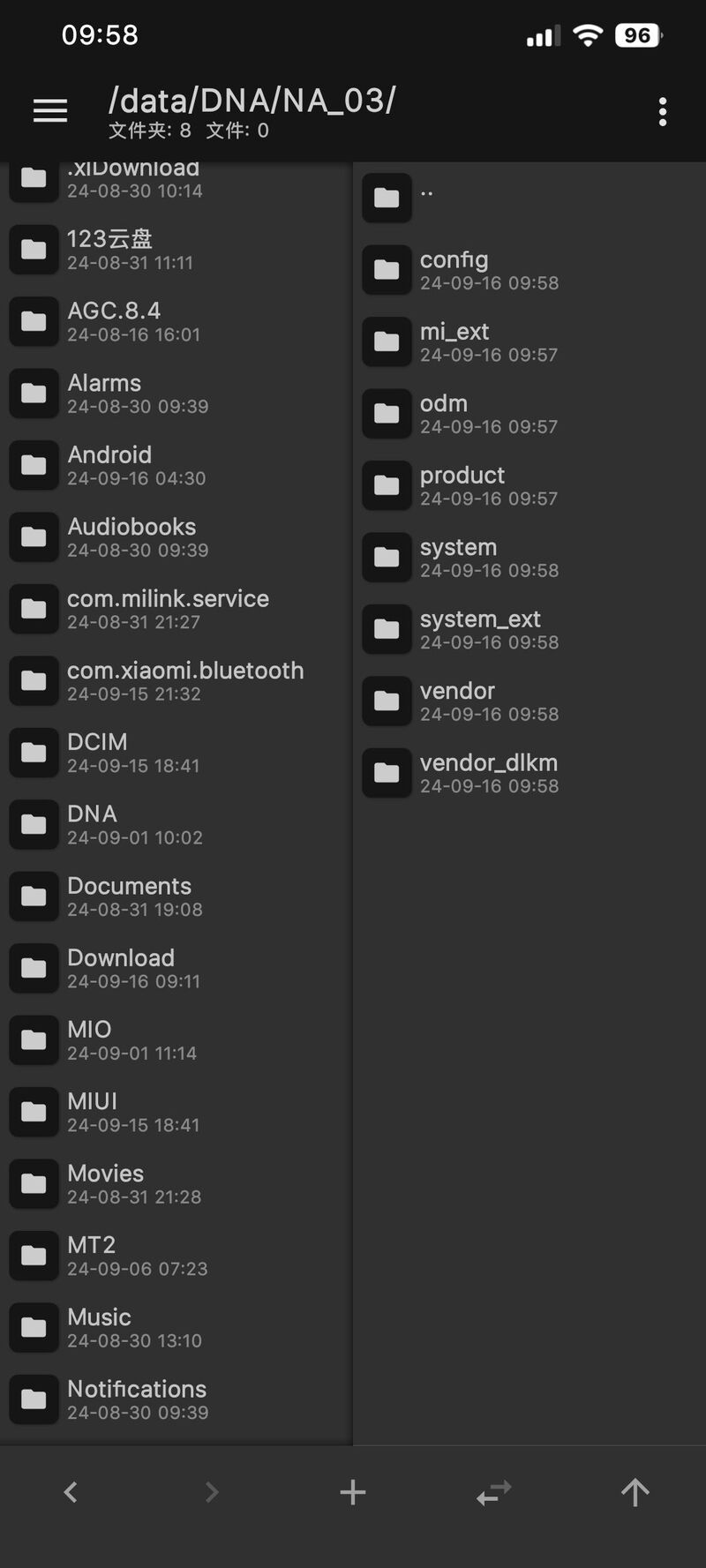This screenshot has height=1568, width=706.
Task: Tap the plus button to create new
Action: (x=352, y=1492)
